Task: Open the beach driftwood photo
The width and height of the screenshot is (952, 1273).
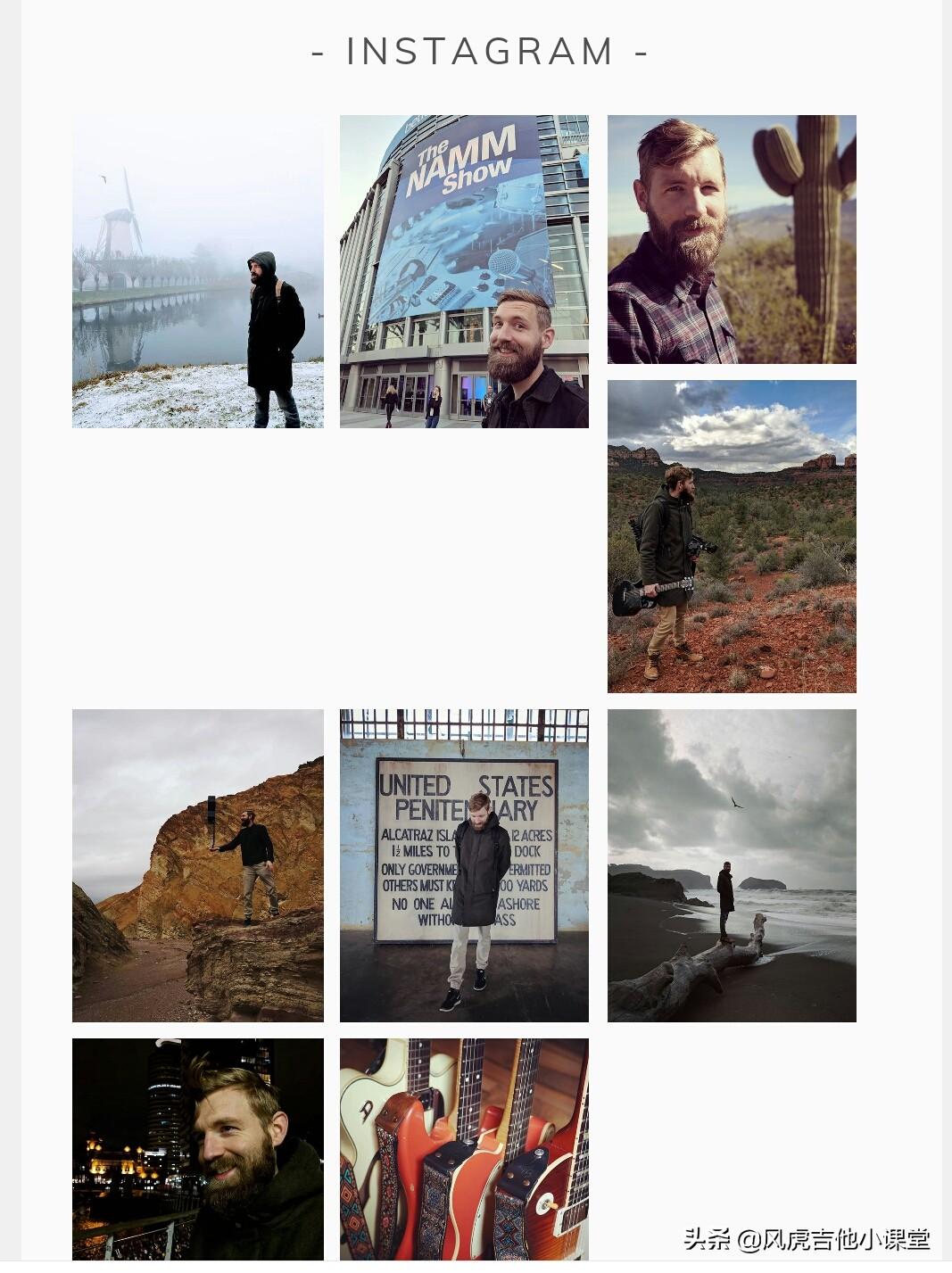Action: (732, 865)
